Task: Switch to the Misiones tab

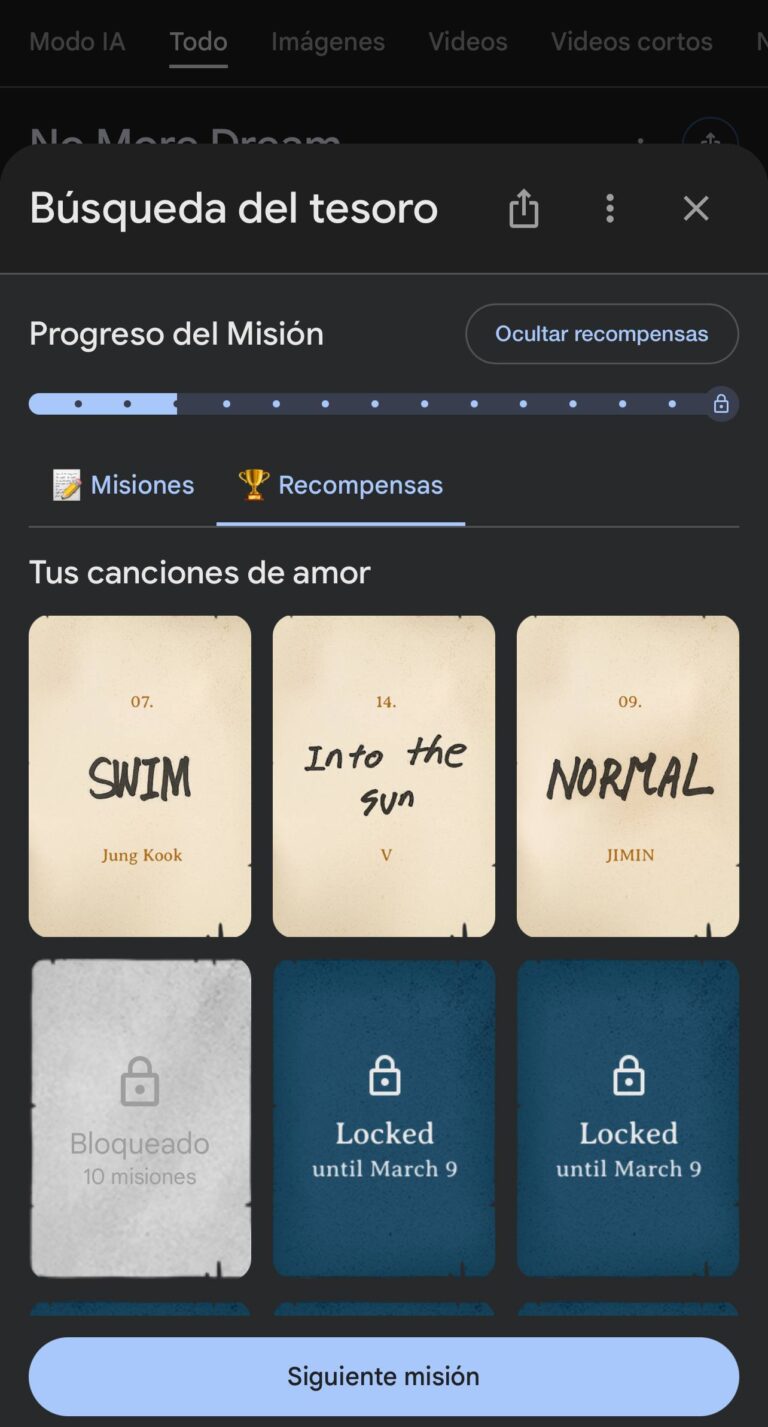Action: point(123,485)
